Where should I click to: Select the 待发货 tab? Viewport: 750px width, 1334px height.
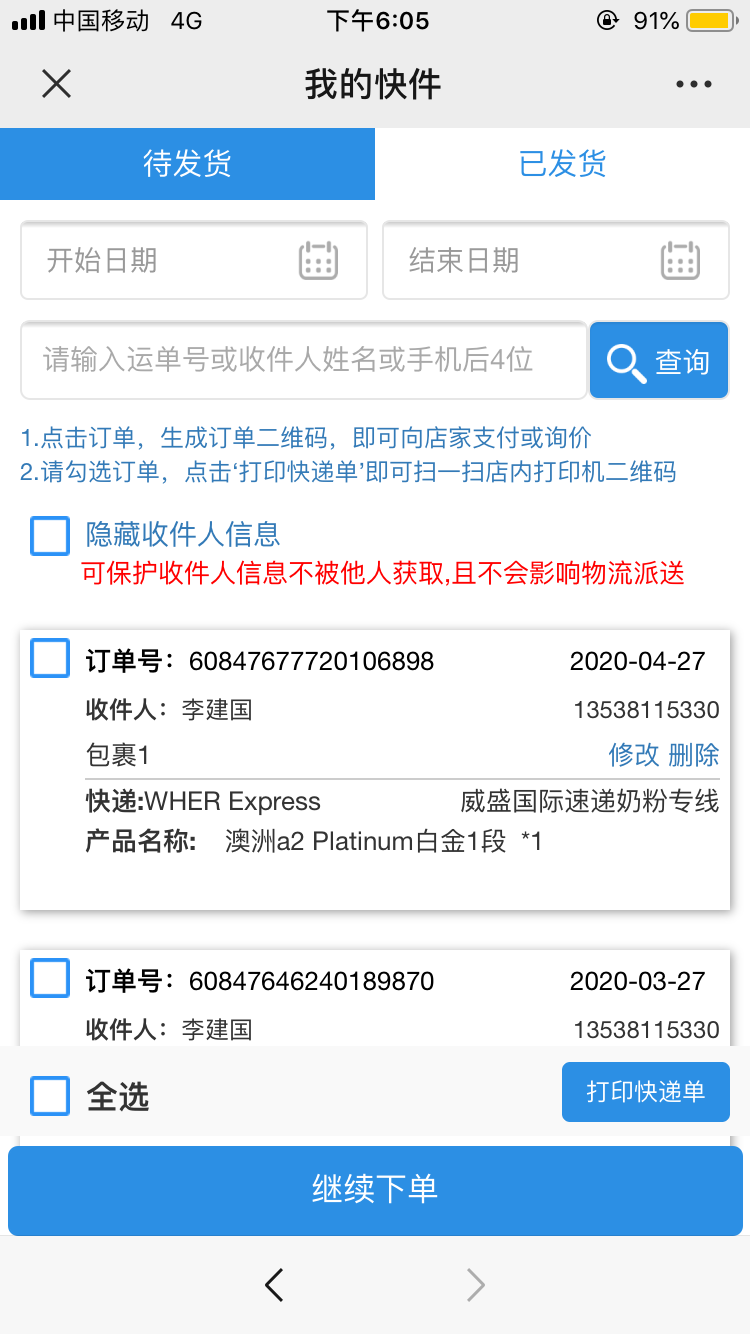(x=187, y=164)
